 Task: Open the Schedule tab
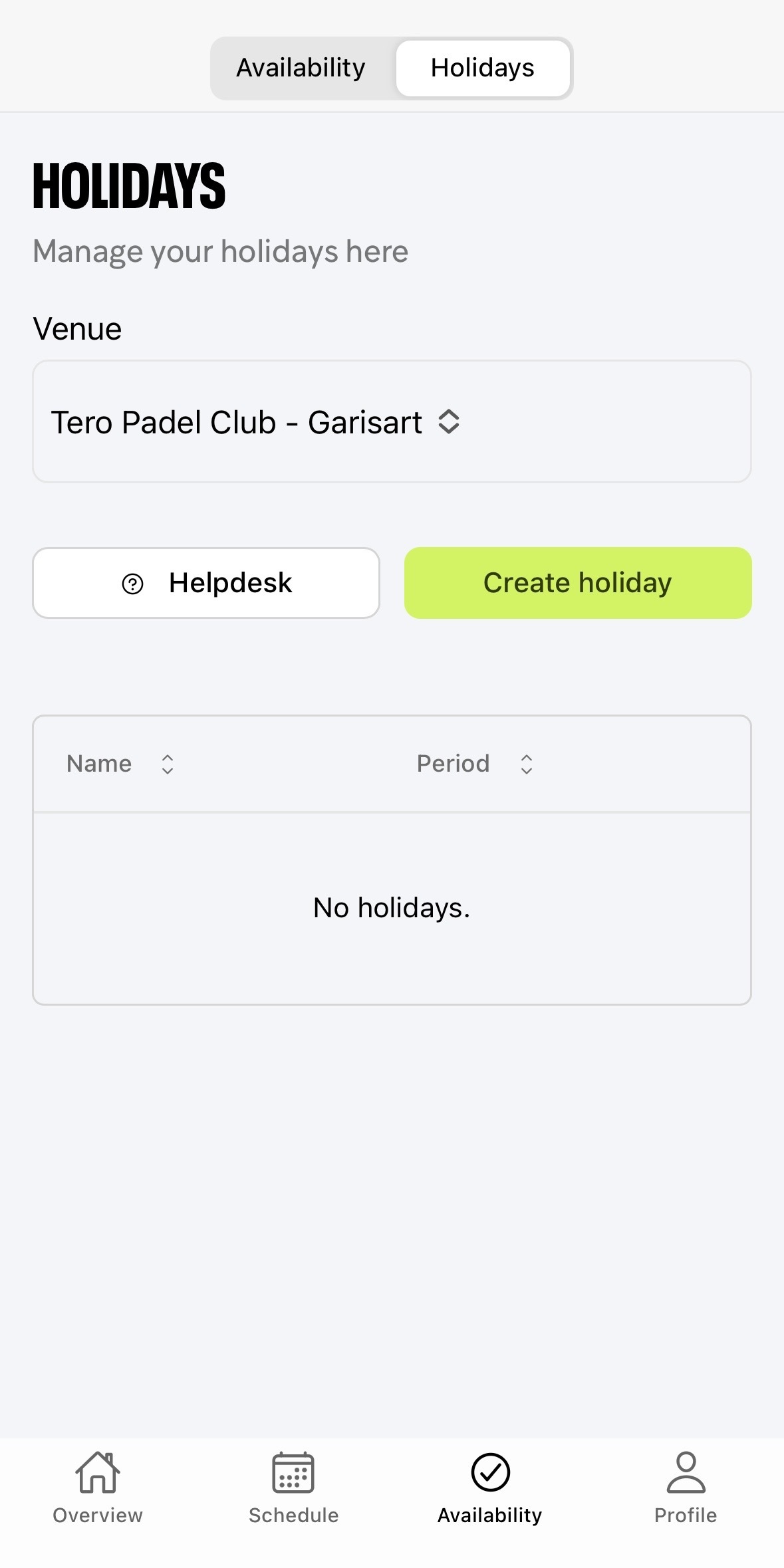(x=293, y=1488)
